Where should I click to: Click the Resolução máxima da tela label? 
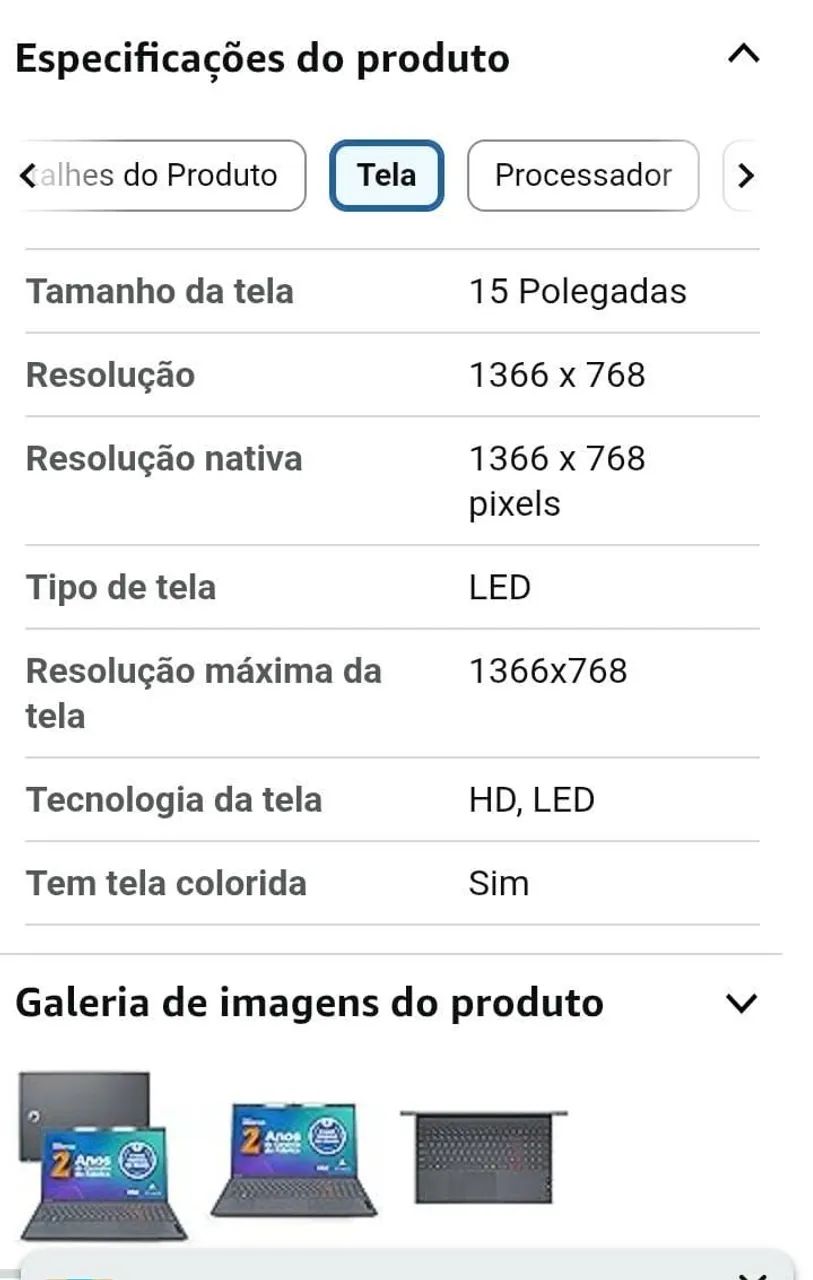(x=203, y=693)
